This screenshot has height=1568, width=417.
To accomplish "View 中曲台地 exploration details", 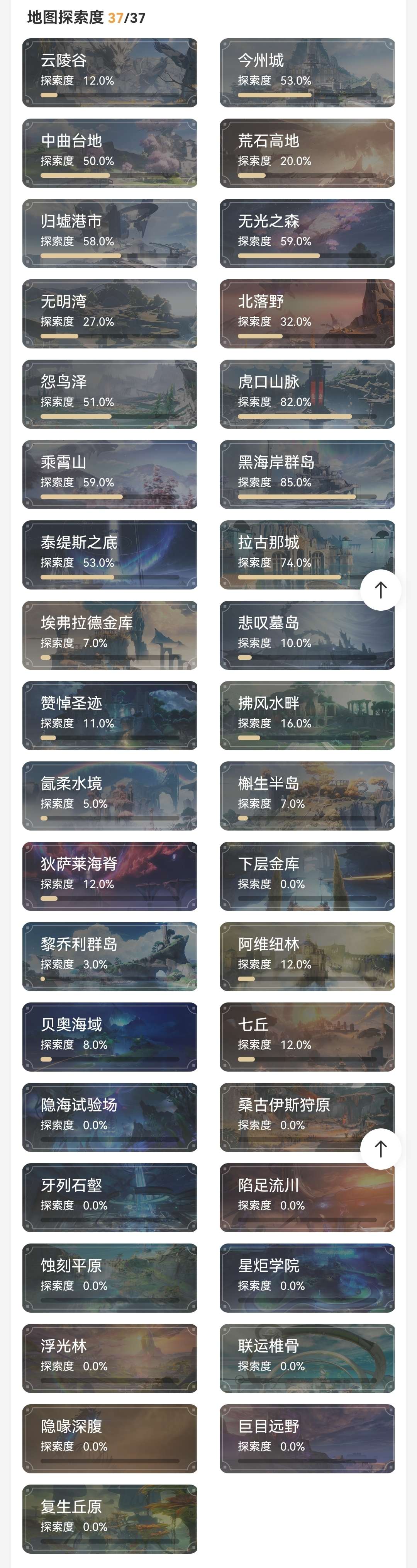I will tap(110, 153).
